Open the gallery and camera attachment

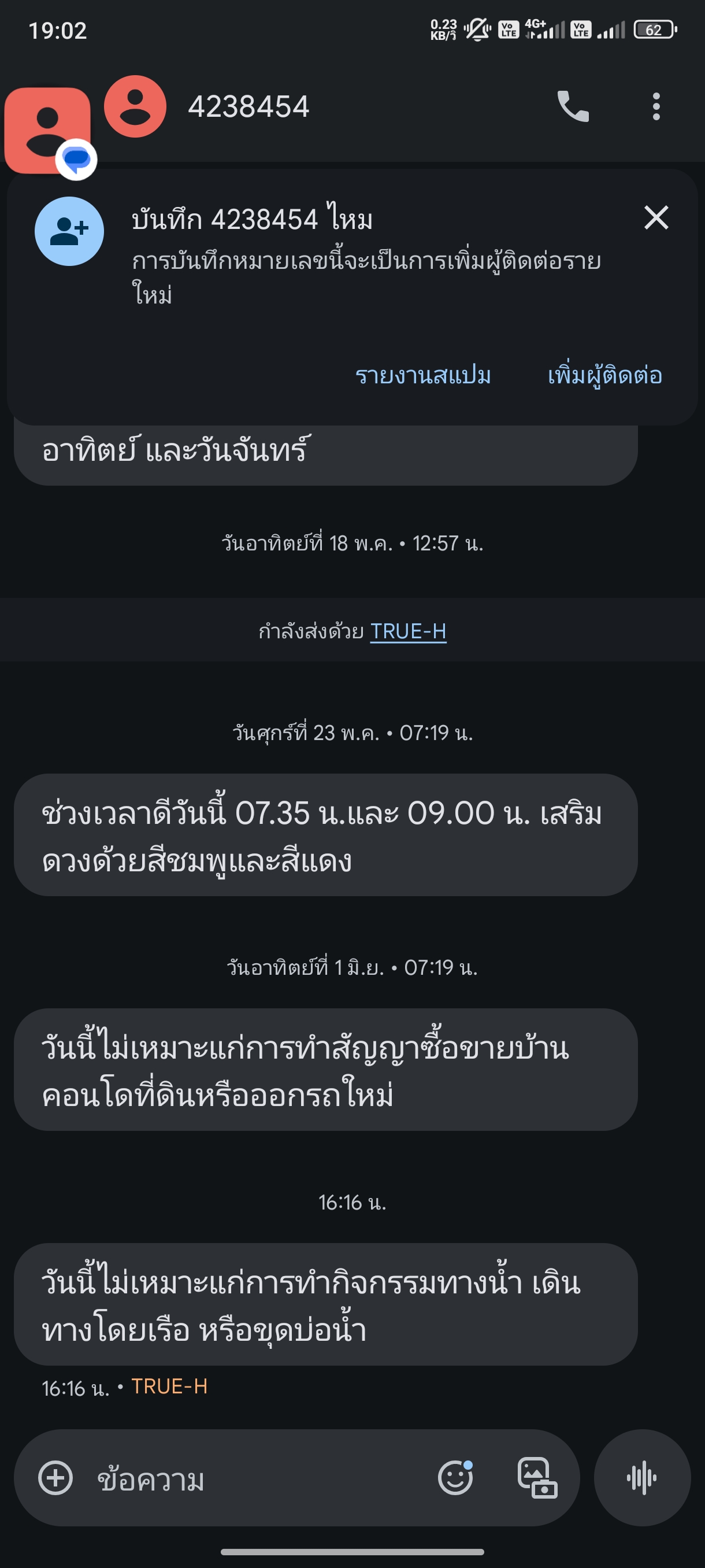tap(537, 1477)
